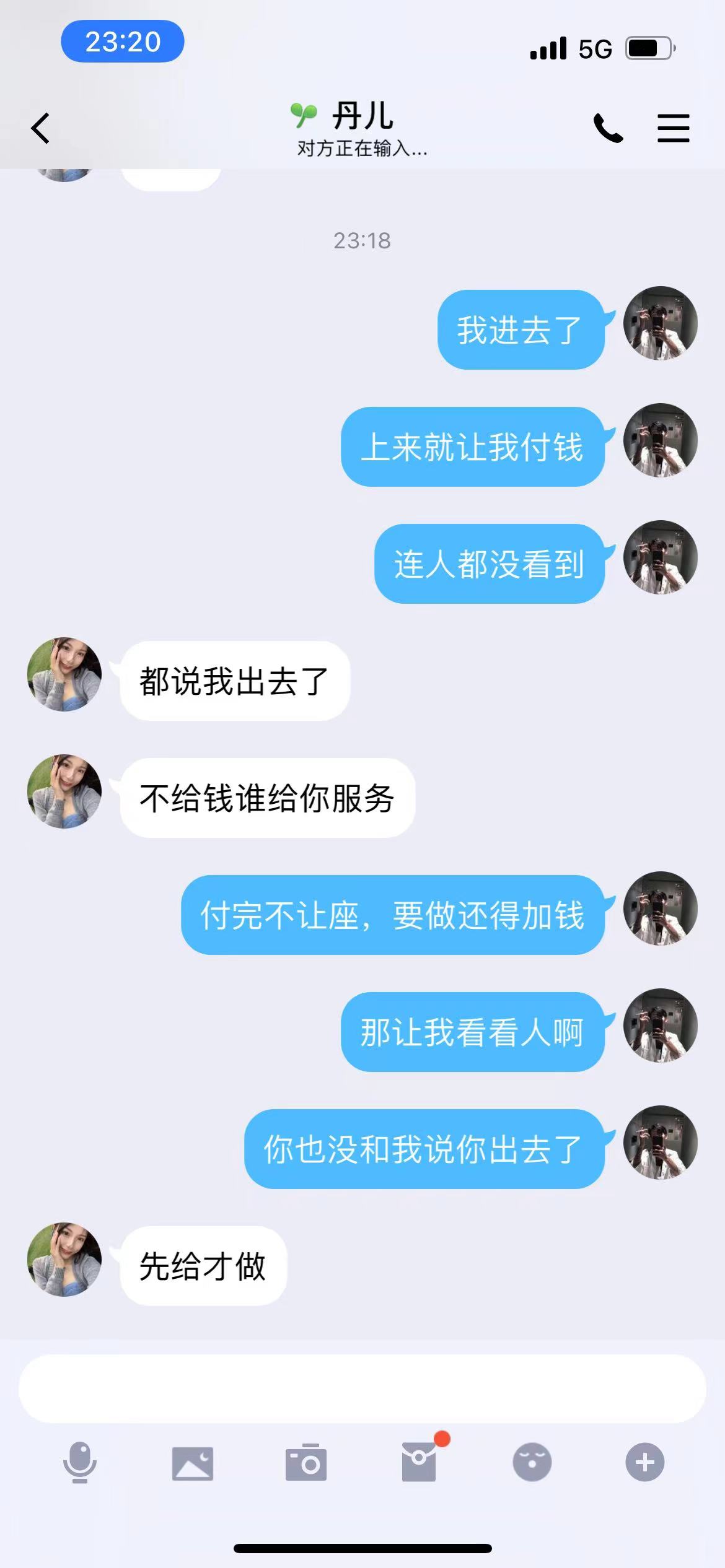Viewport: 725px width, 1568px height.
Task: Open 丹儿's profile via contact name
Action: point(361,115)
